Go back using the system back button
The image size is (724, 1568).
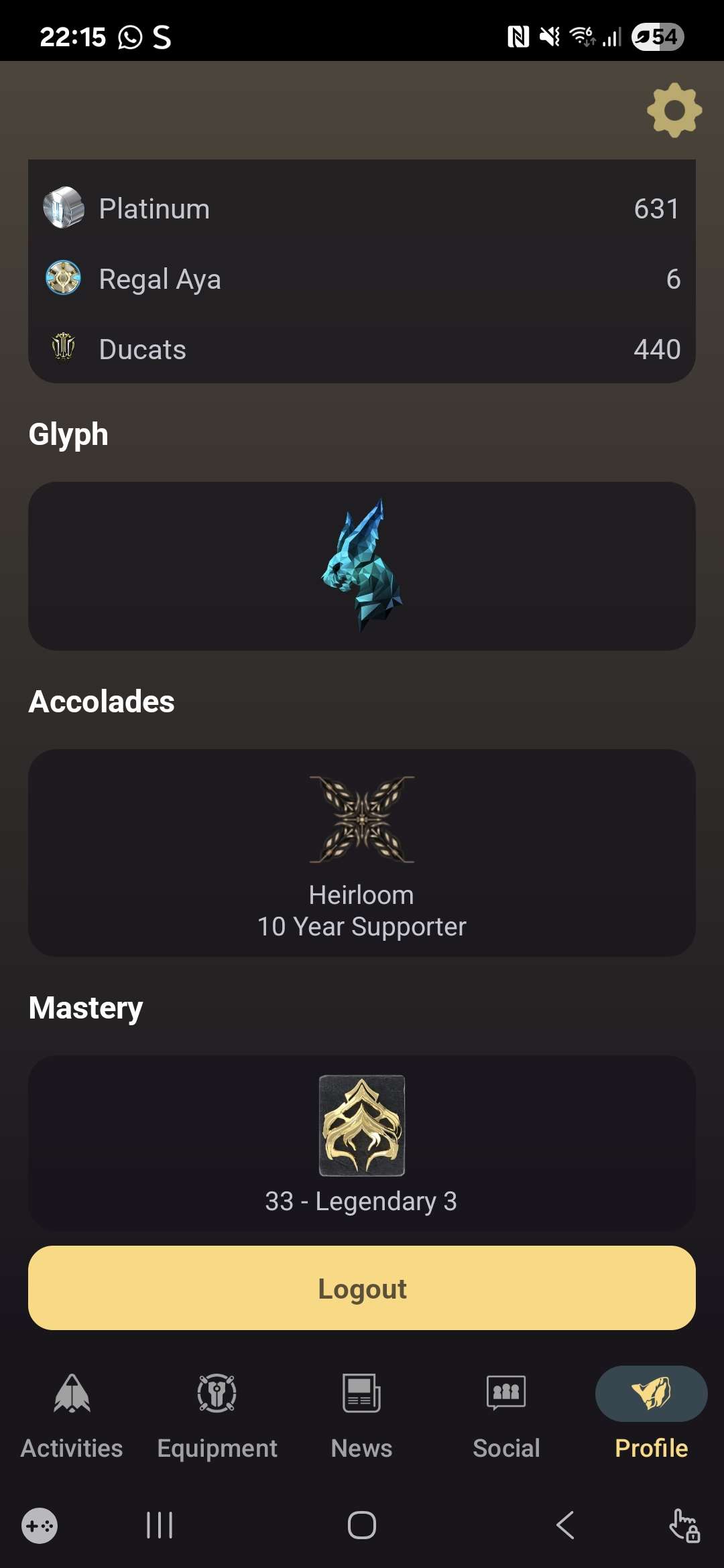(565, 1525)
